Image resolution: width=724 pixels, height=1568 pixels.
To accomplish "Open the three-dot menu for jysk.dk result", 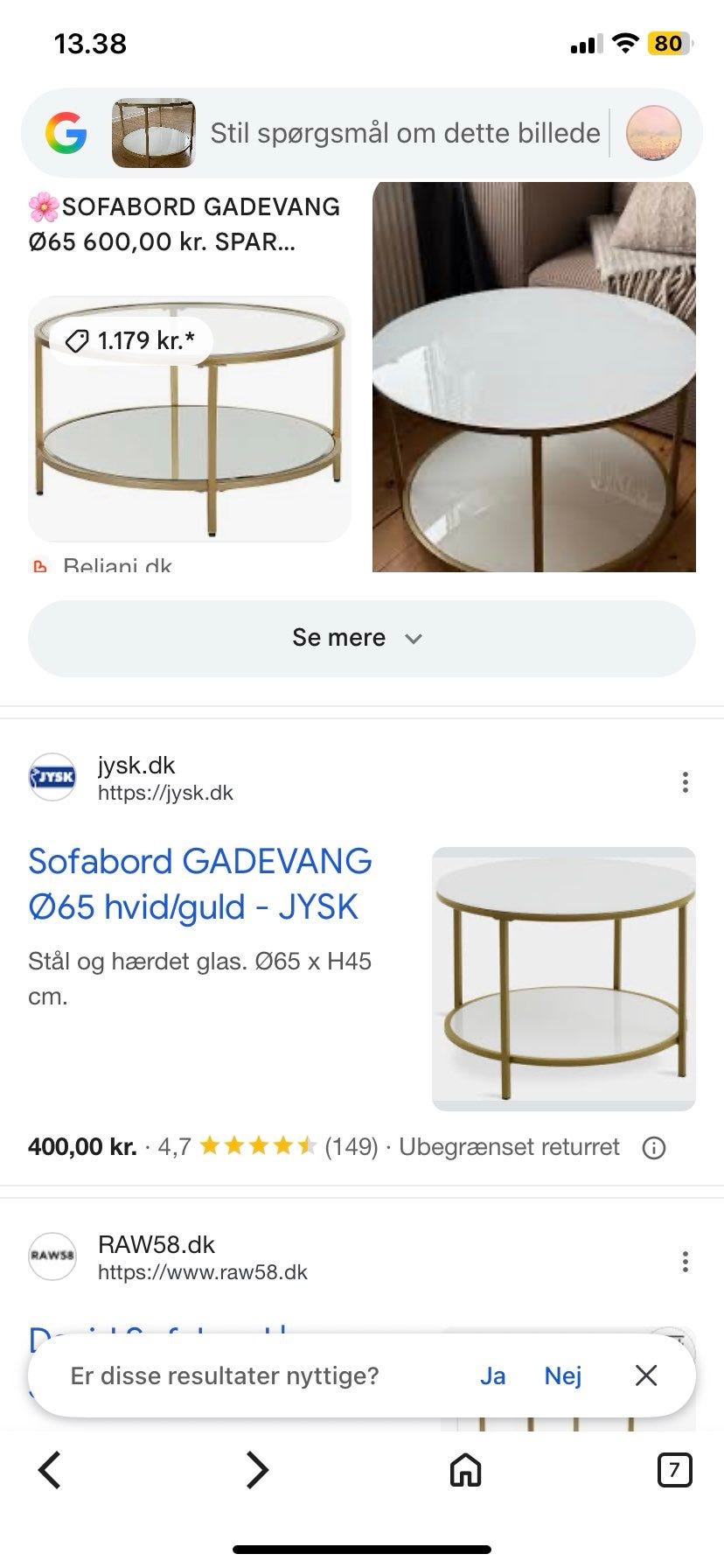I will (x=686, y=781).
